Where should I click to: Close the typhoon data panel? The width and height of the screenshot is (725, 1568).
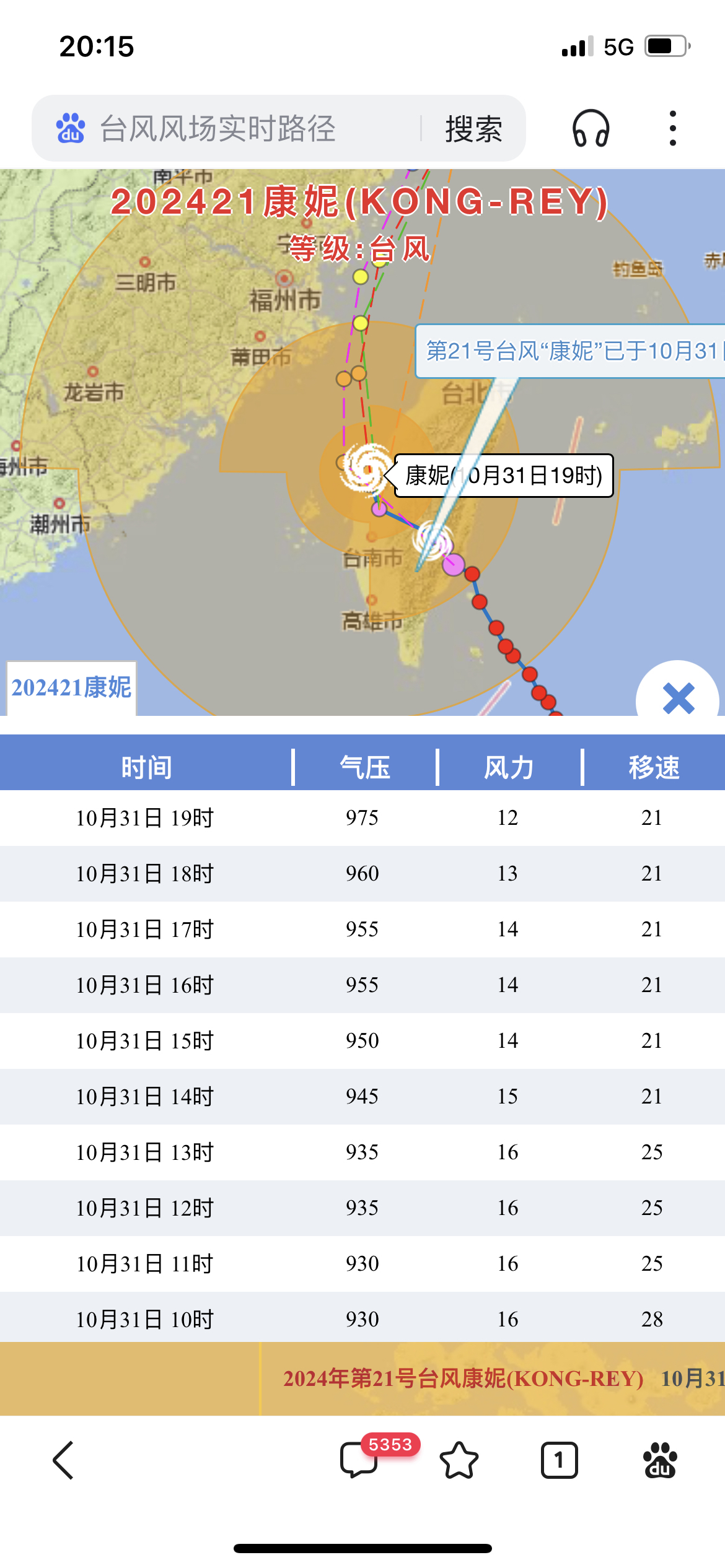click(678, 699)
